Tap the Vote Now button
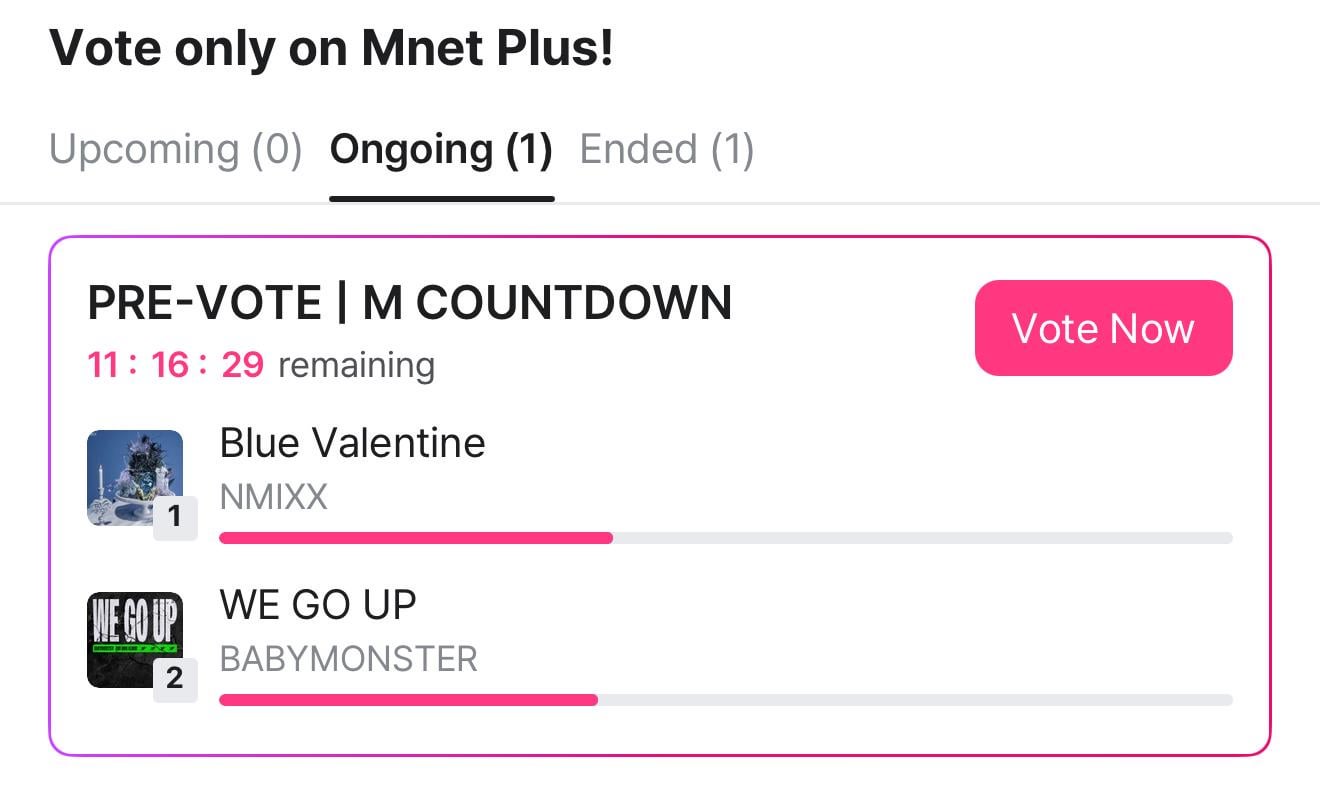 [x=1103, y=328]
